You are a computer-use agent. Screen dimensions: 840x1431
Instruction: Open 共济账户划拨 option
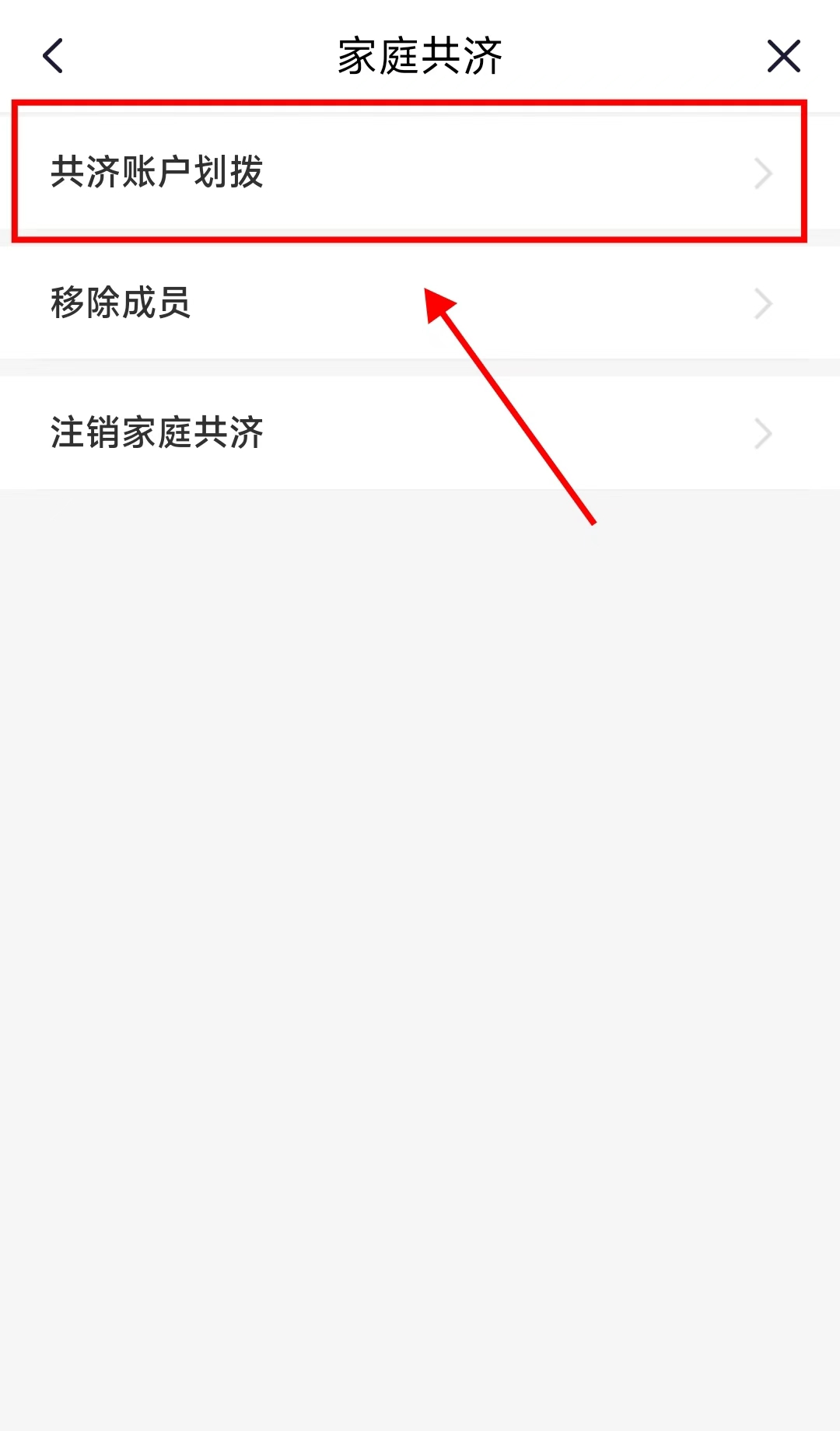(x=420, y=172)
